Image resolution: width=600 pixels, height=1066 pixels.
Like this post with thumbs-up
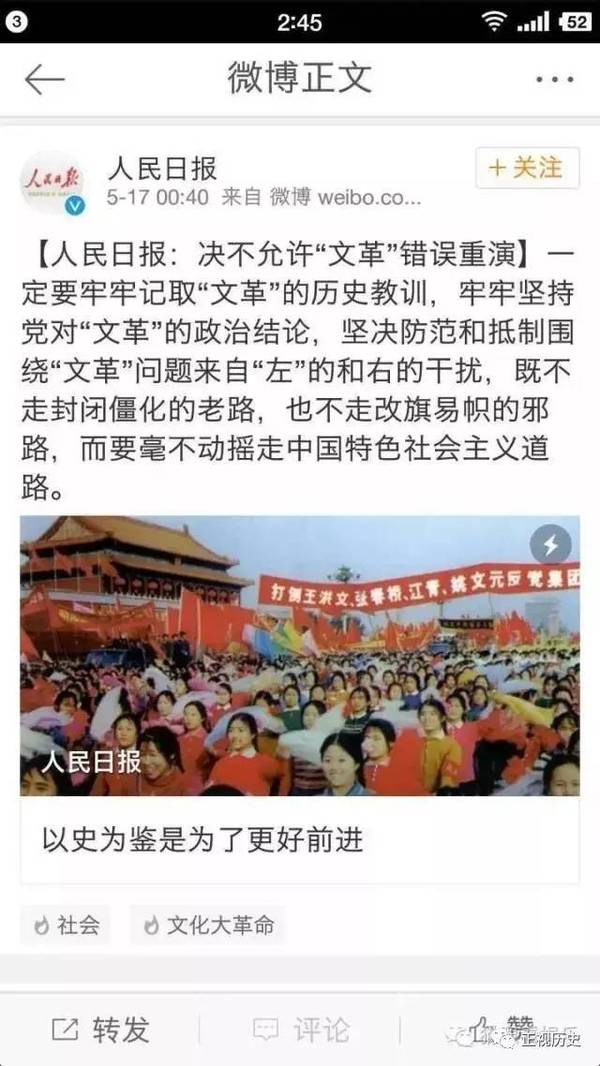point(500,1029)
